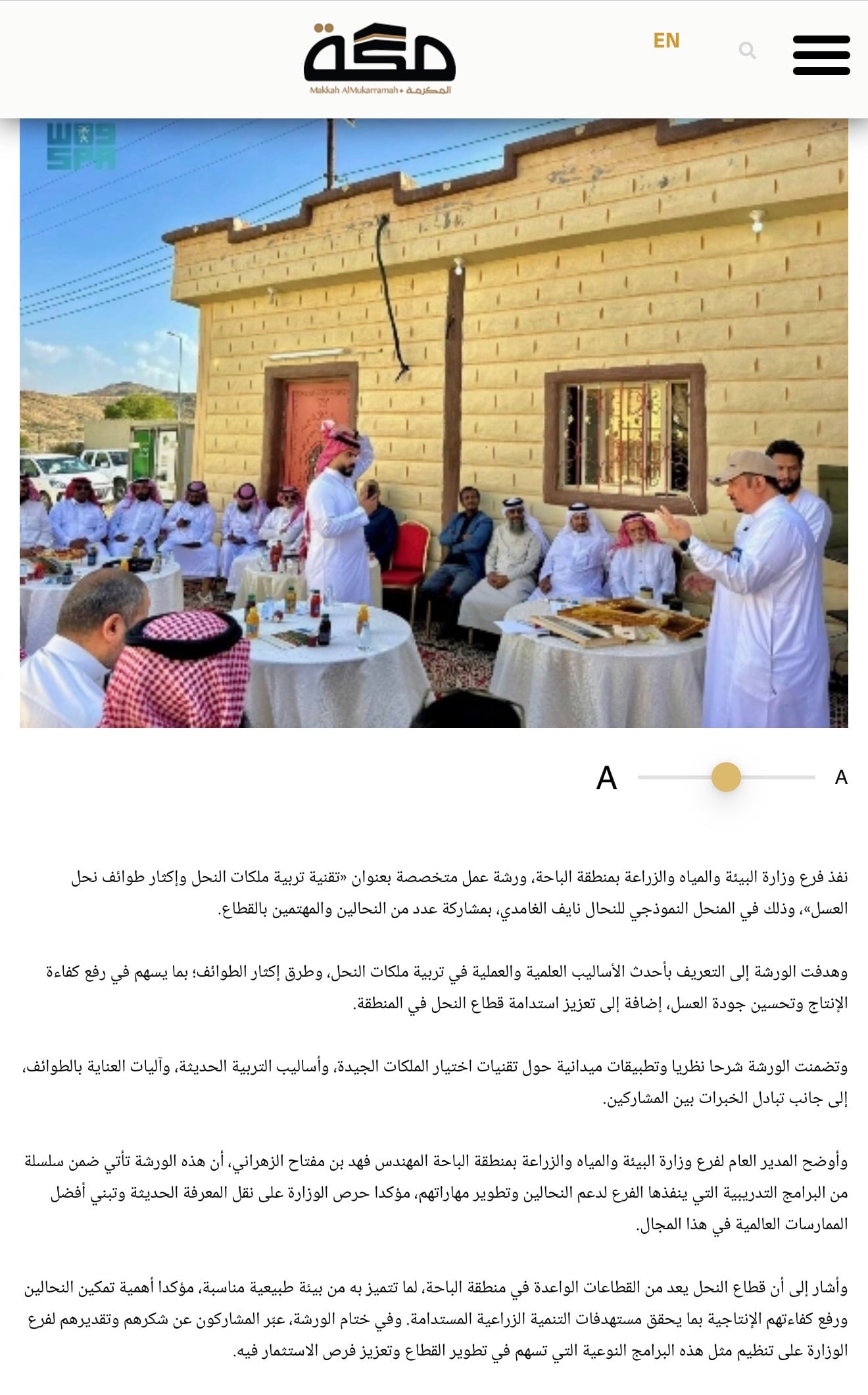Switch the site language to EN
The width and height of the screenshot is (868, 1395).
click(x=666, y=41)
